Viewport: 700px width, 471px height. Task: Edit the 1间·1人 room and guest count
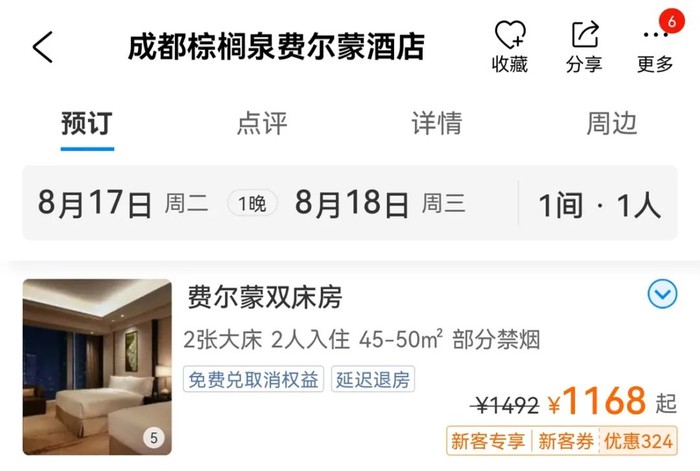point(599,205)
